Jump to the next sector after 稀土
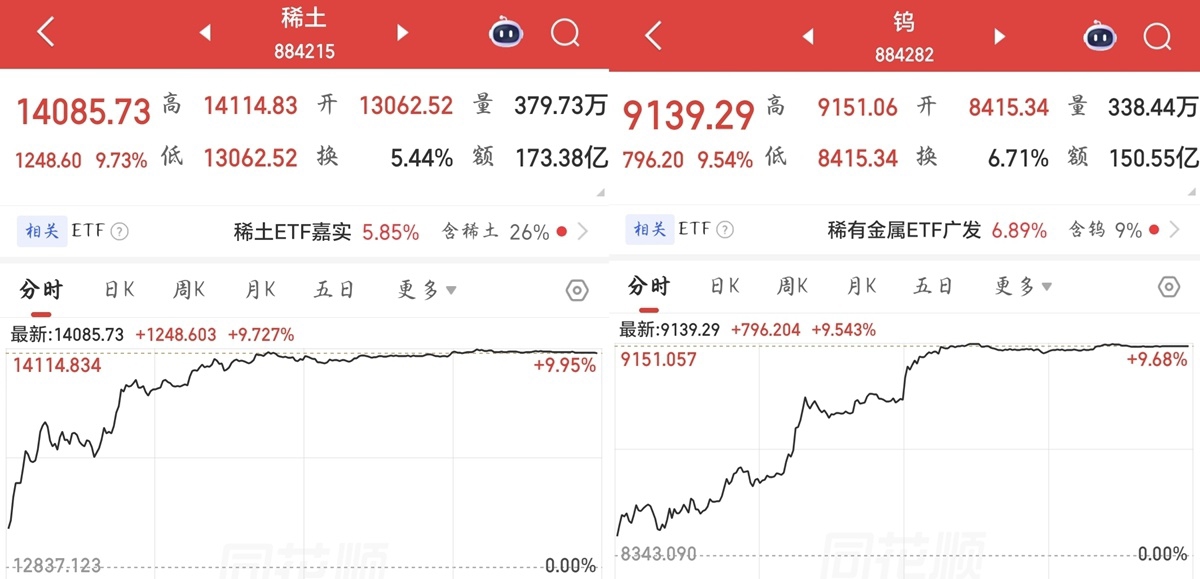1200x579 pixels. [x=402, y=33]
